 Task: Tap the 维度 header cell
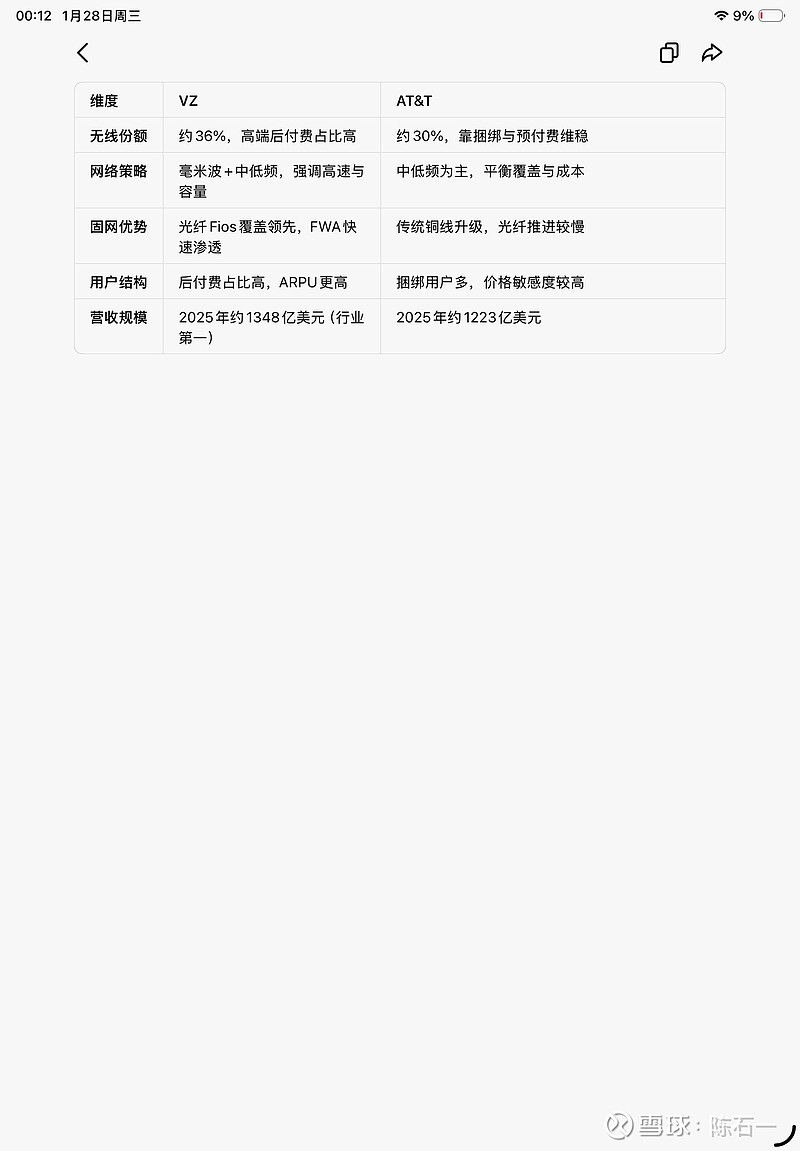click(103, 100)
